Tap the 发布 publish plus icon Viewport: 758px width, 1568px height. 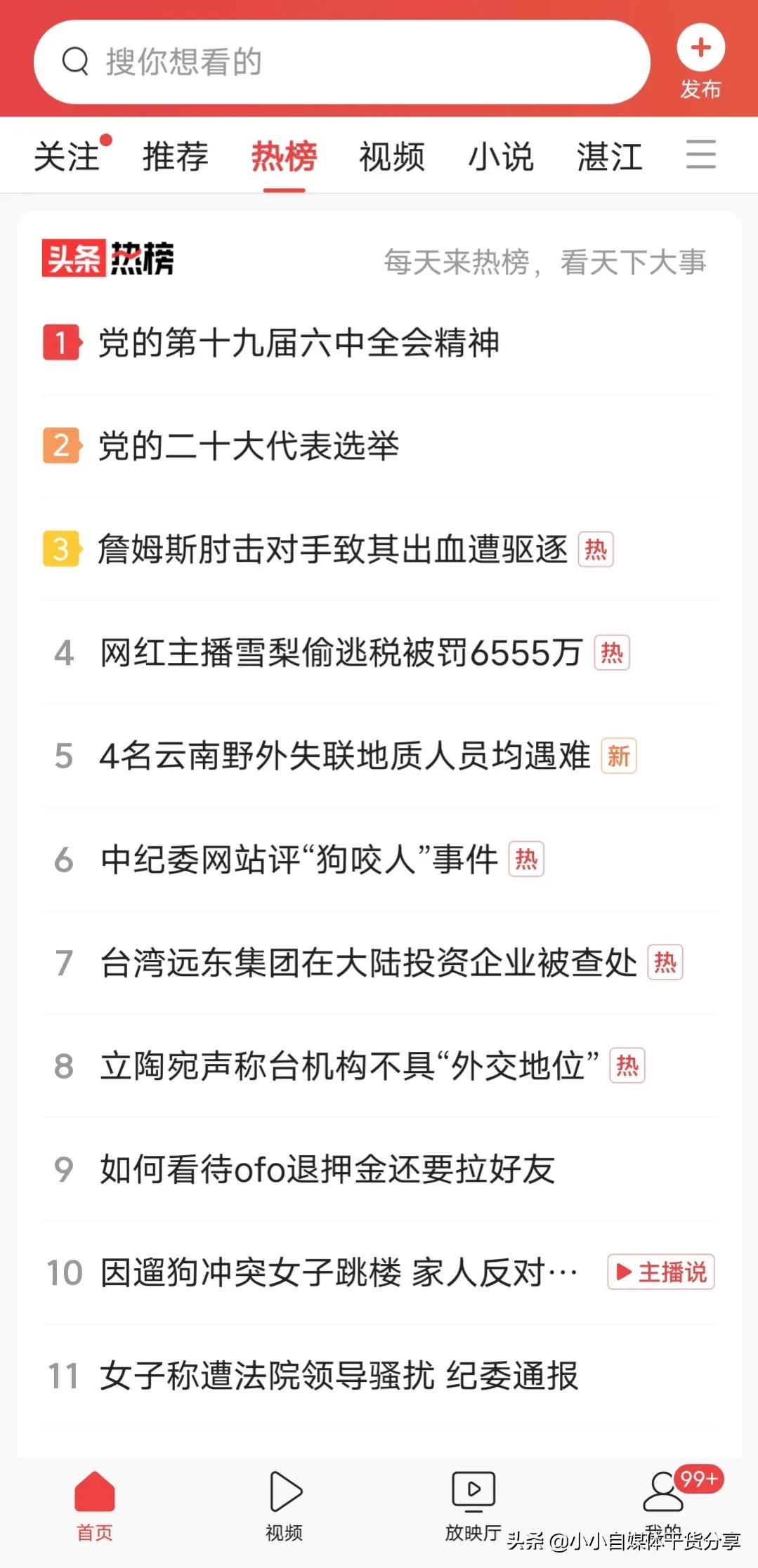point(700,48)
